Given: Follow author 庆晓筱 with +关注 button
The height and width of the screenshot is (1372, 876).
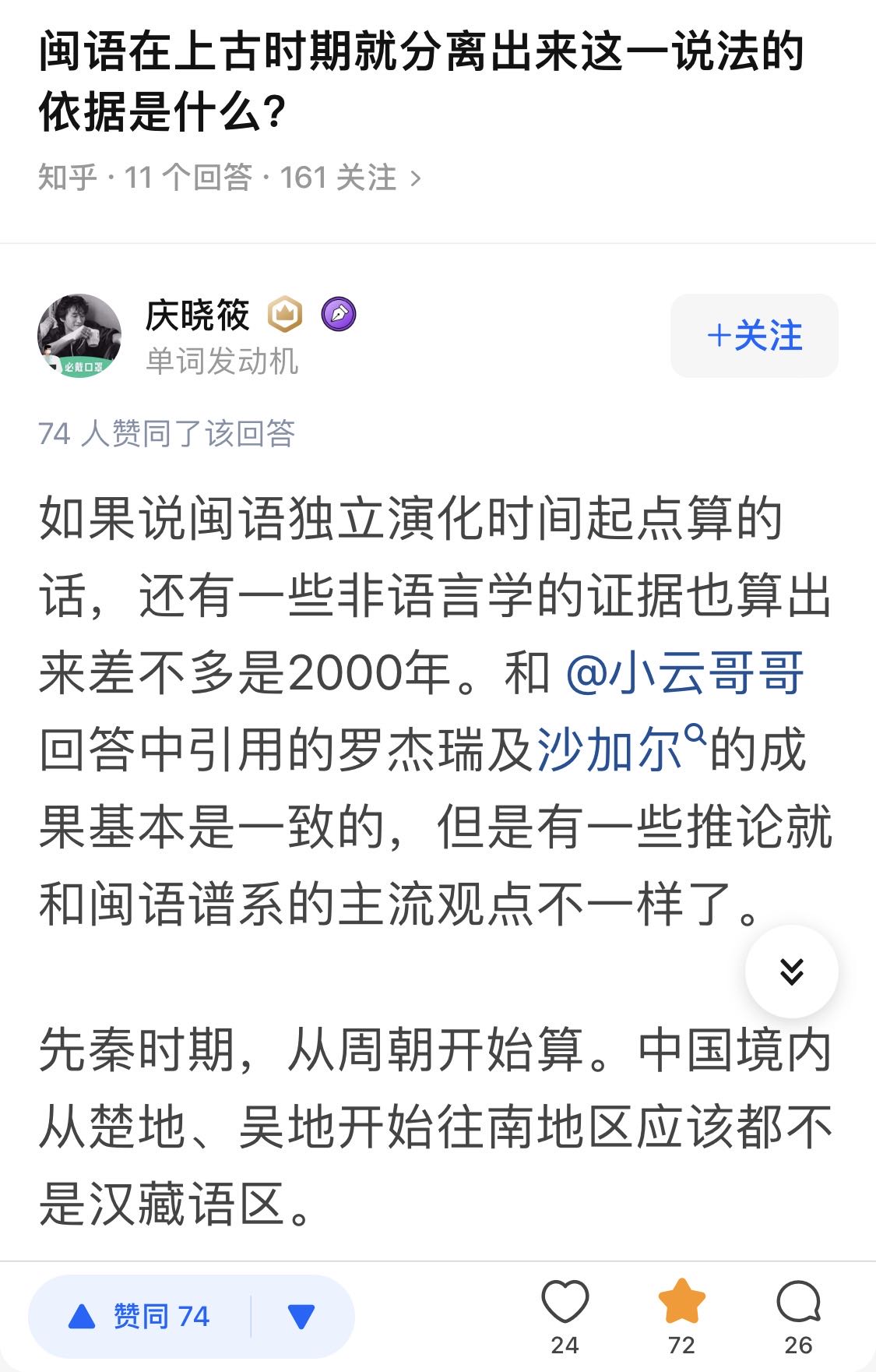Looking at the screenshot, I should click(754, 336).
